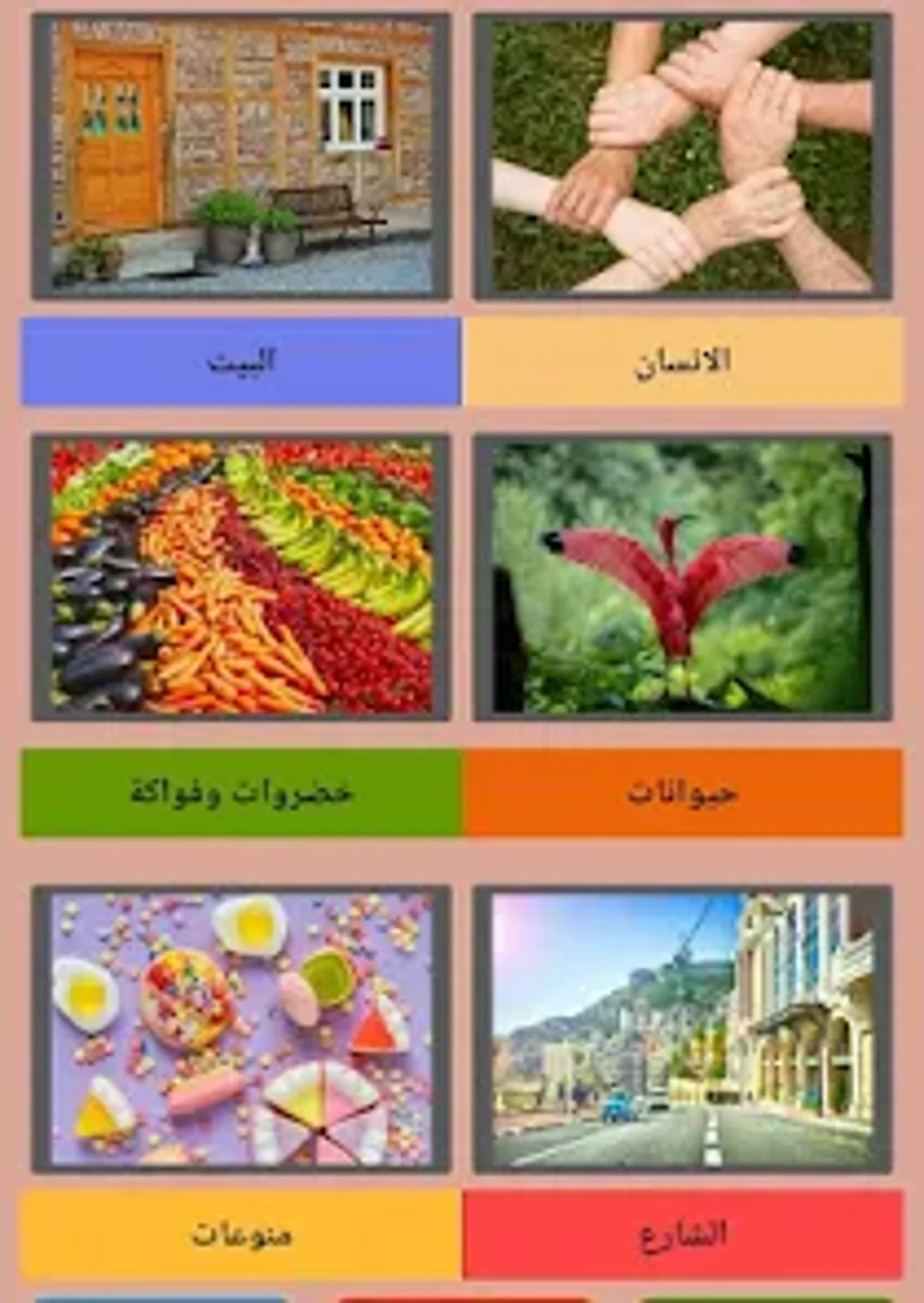This screenshot has height=1303, width=924.
Task: Select the البيت category button
Action: pyautogui.click(x=241, y=362)
